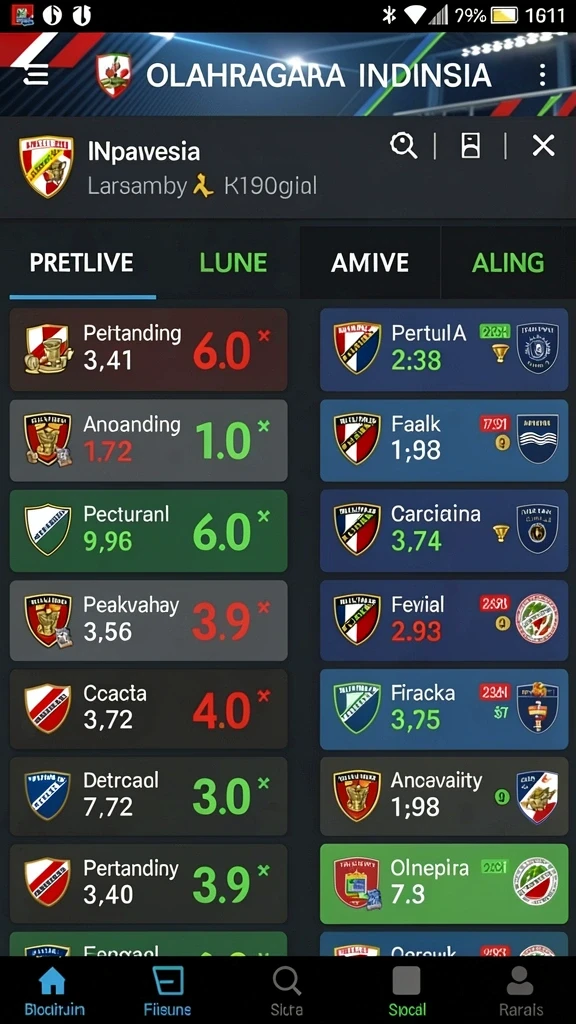Open the Pecturanl 9,96 card
Image resolution: width=576 pixels, height=1024 pixels.
click(x=148, y=530)
